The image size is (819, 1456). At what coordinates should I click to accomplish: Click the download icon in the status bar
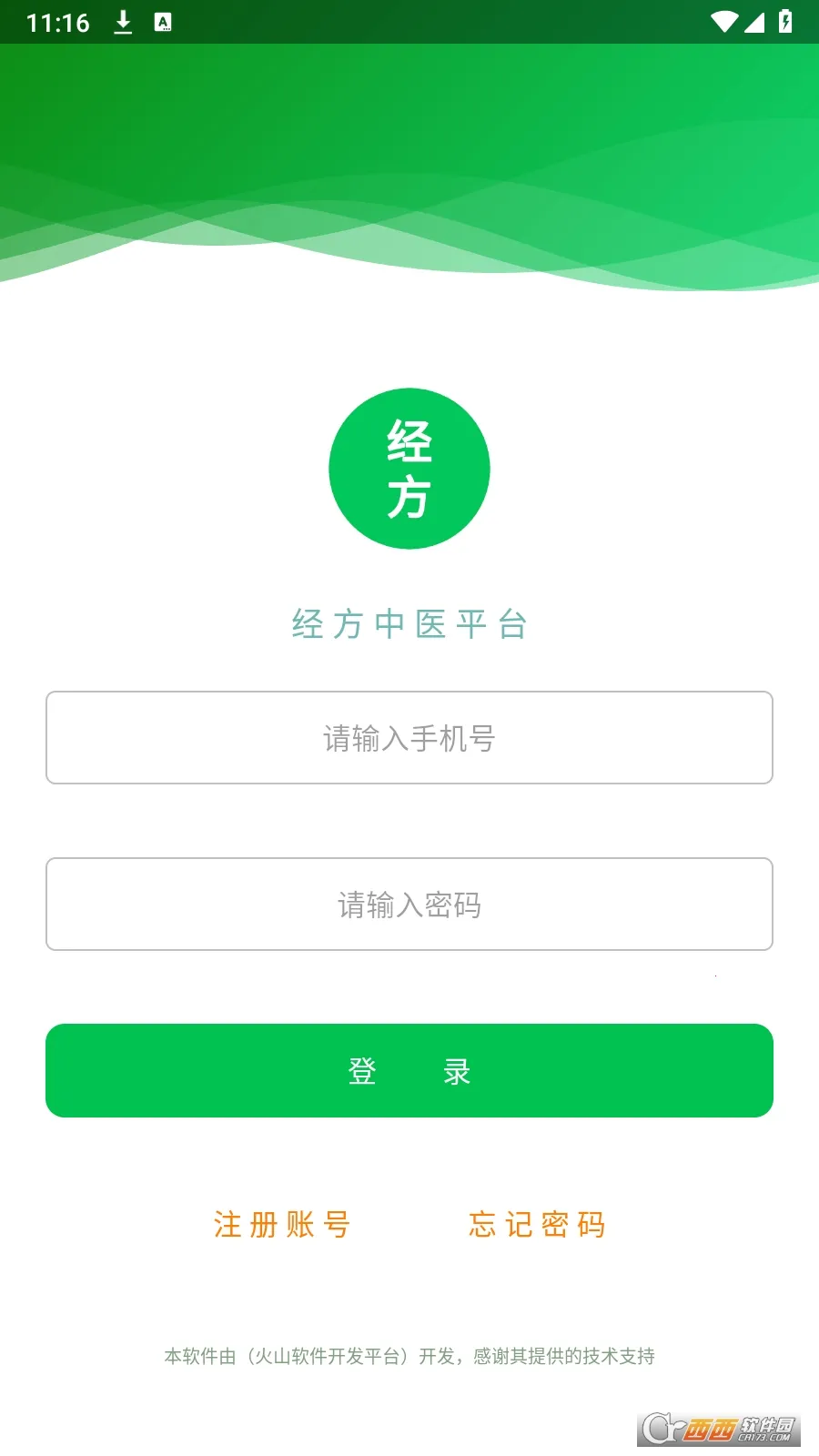121,22
